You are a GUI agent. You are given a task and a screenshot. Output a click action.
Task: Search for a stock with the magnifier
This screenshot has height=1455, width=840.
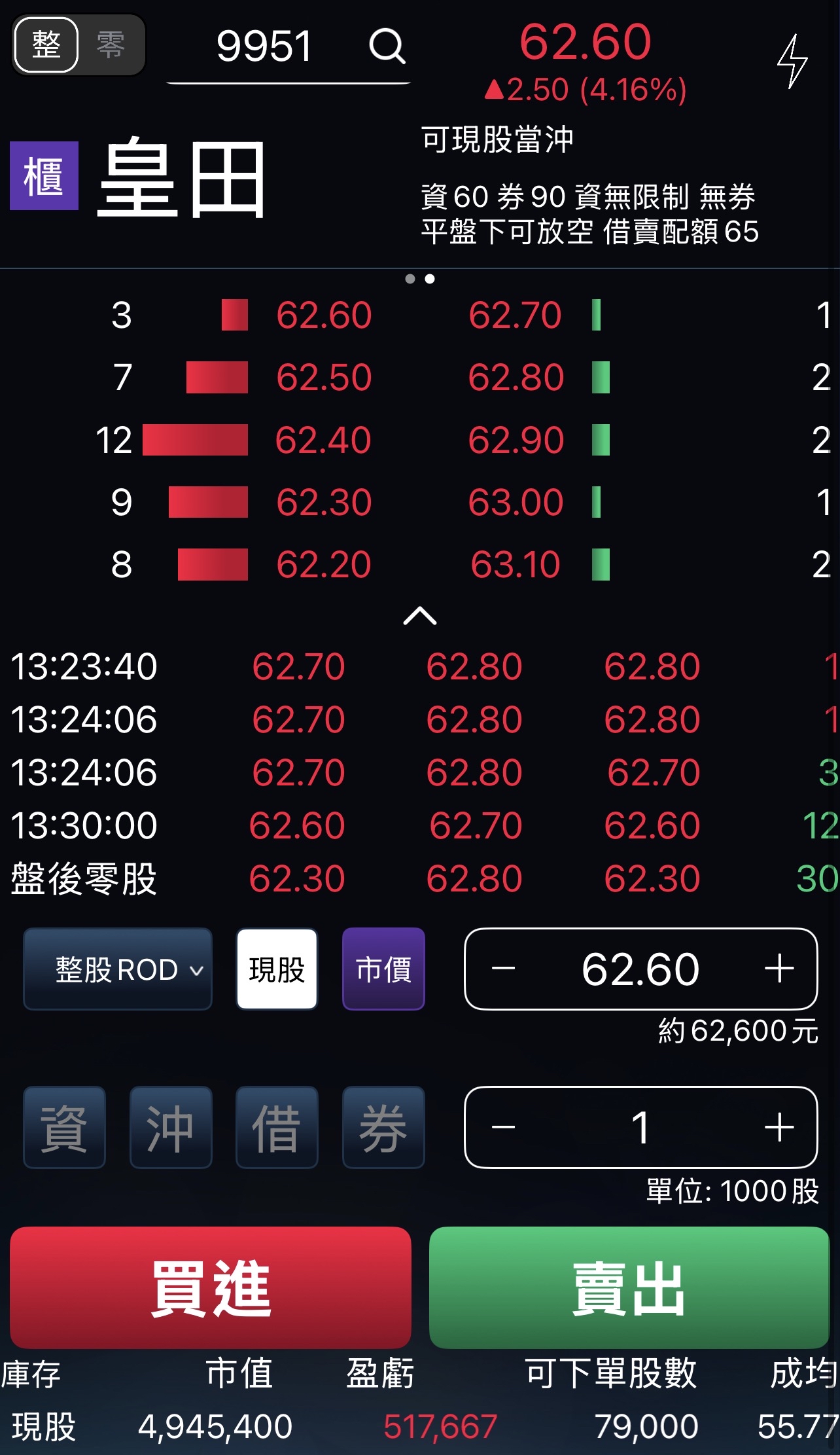(387, 46)
